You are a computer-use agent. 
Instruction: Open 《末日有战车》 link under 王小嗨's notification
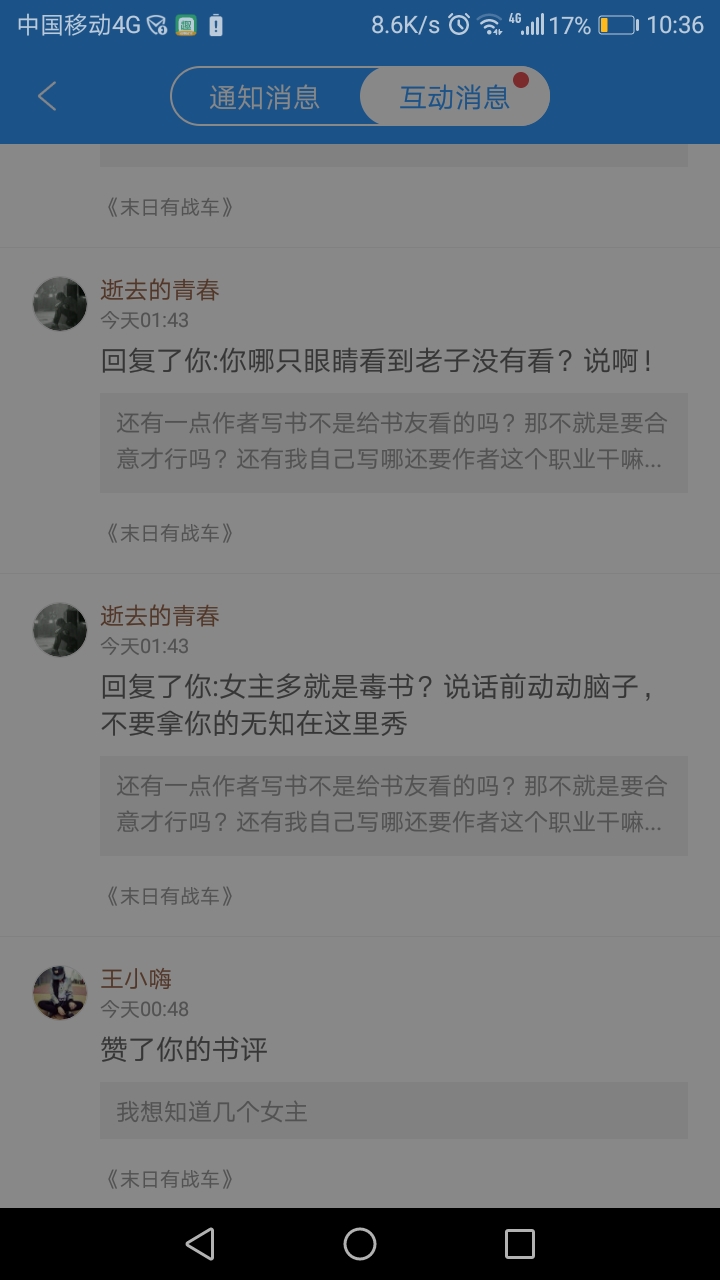(169, 1179)
